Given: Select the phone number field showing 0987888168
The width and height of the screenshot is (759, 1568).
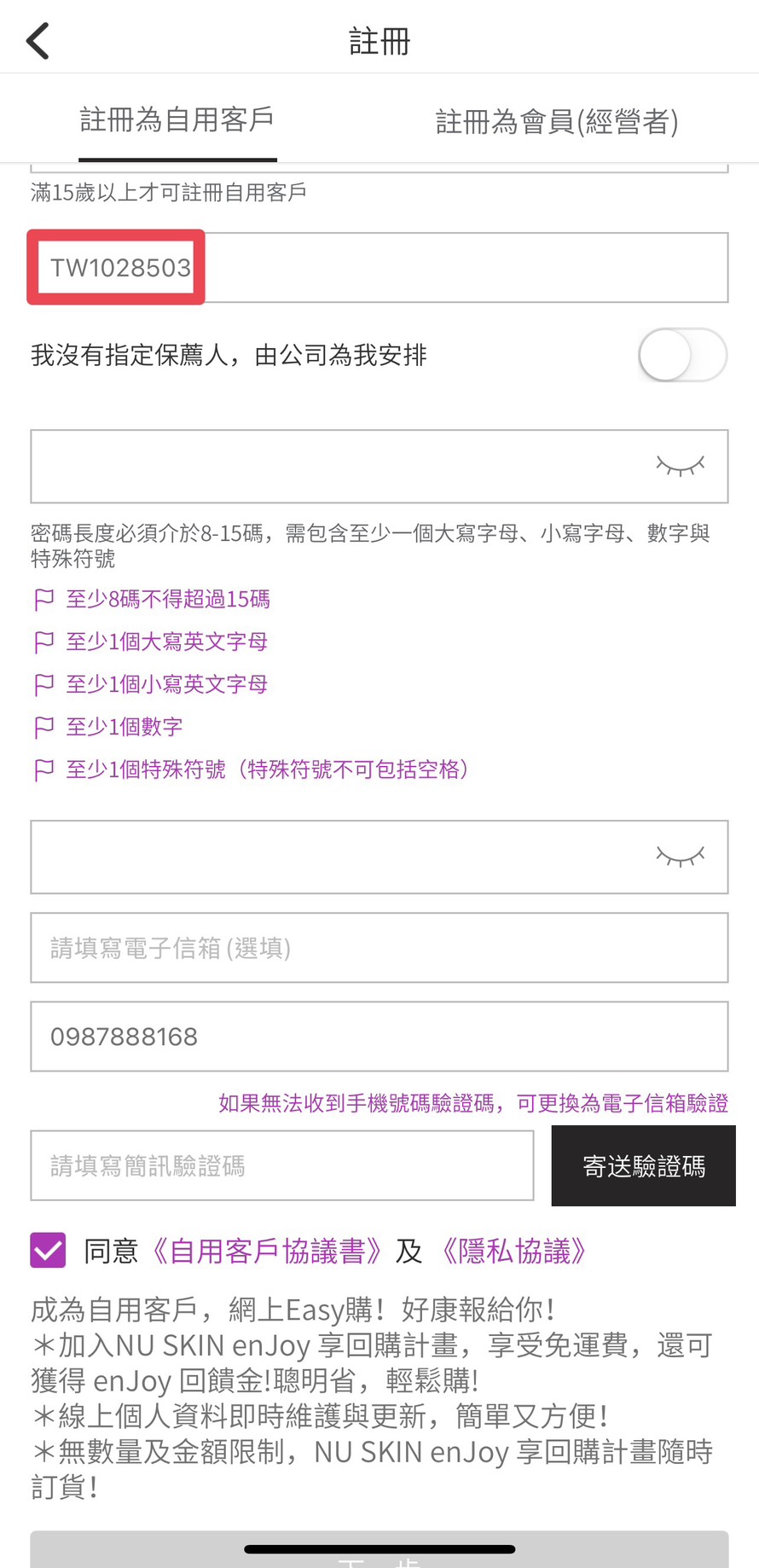Looking at the screenshot, I should pyautogui.click(x=379, y=1037).
